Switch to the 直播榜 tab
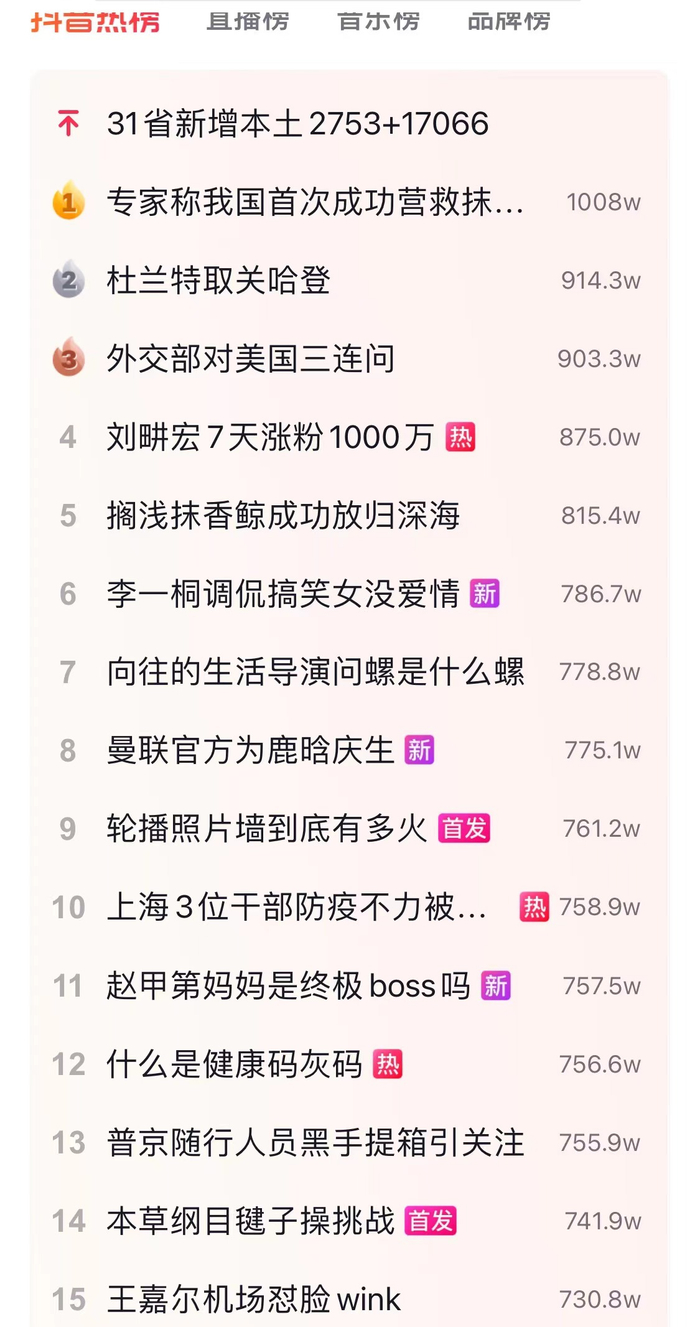 pyautogui.click(x=247, y=20)
